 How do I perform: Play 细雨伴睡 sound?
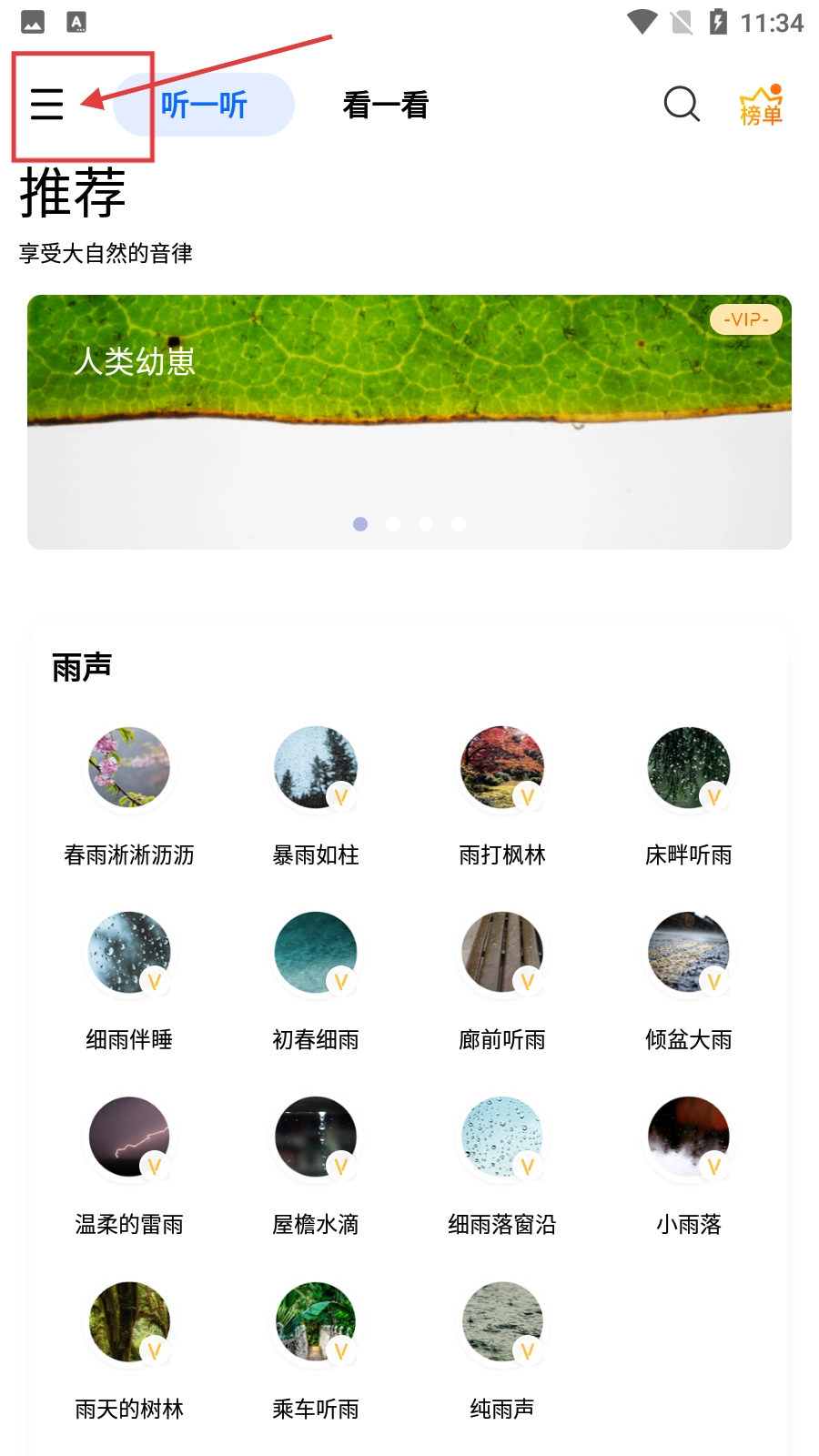[129, 952]
